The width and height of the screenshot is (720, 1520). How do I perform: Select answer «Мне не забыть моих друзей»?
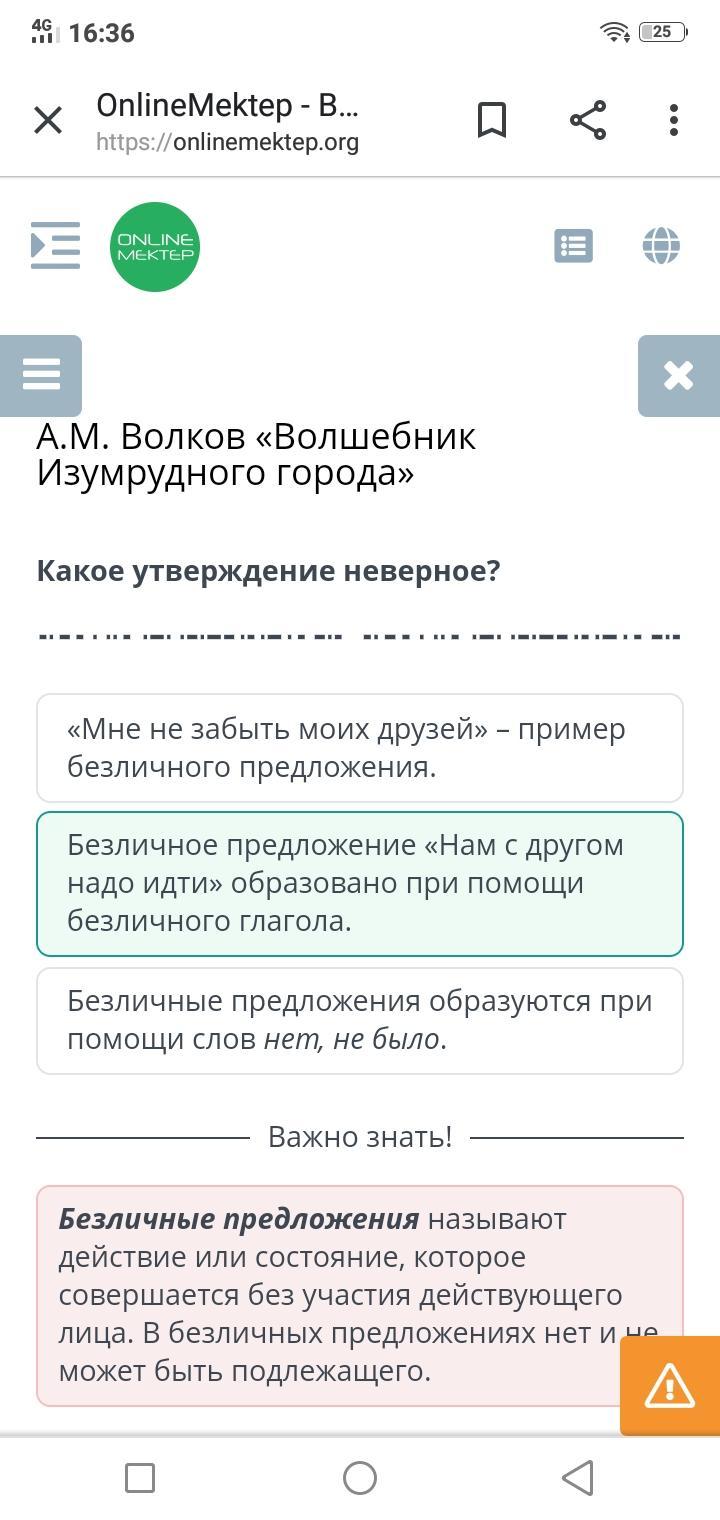point(360,748)
